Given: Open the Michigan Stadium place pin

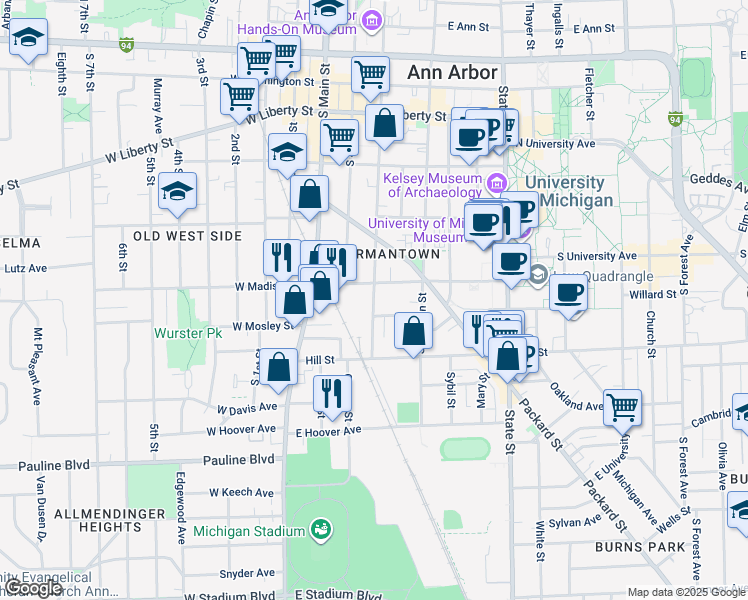Looking at the screenshot, I should pos(321,527).
